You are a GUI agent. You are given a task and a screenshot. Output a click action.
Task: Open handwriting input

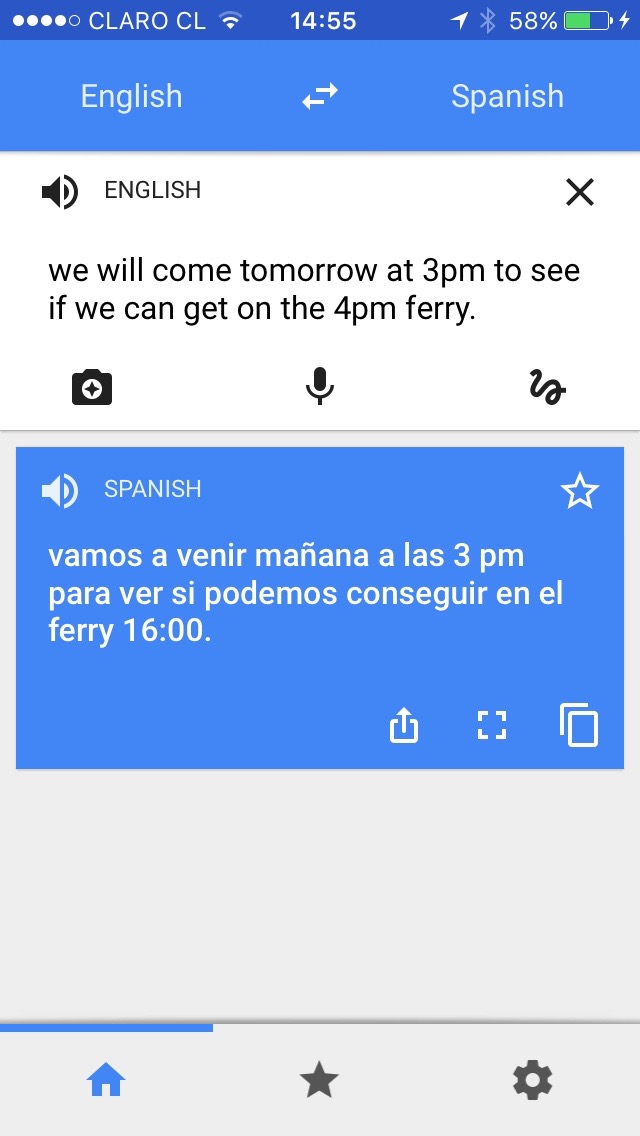tap(547, 386)
